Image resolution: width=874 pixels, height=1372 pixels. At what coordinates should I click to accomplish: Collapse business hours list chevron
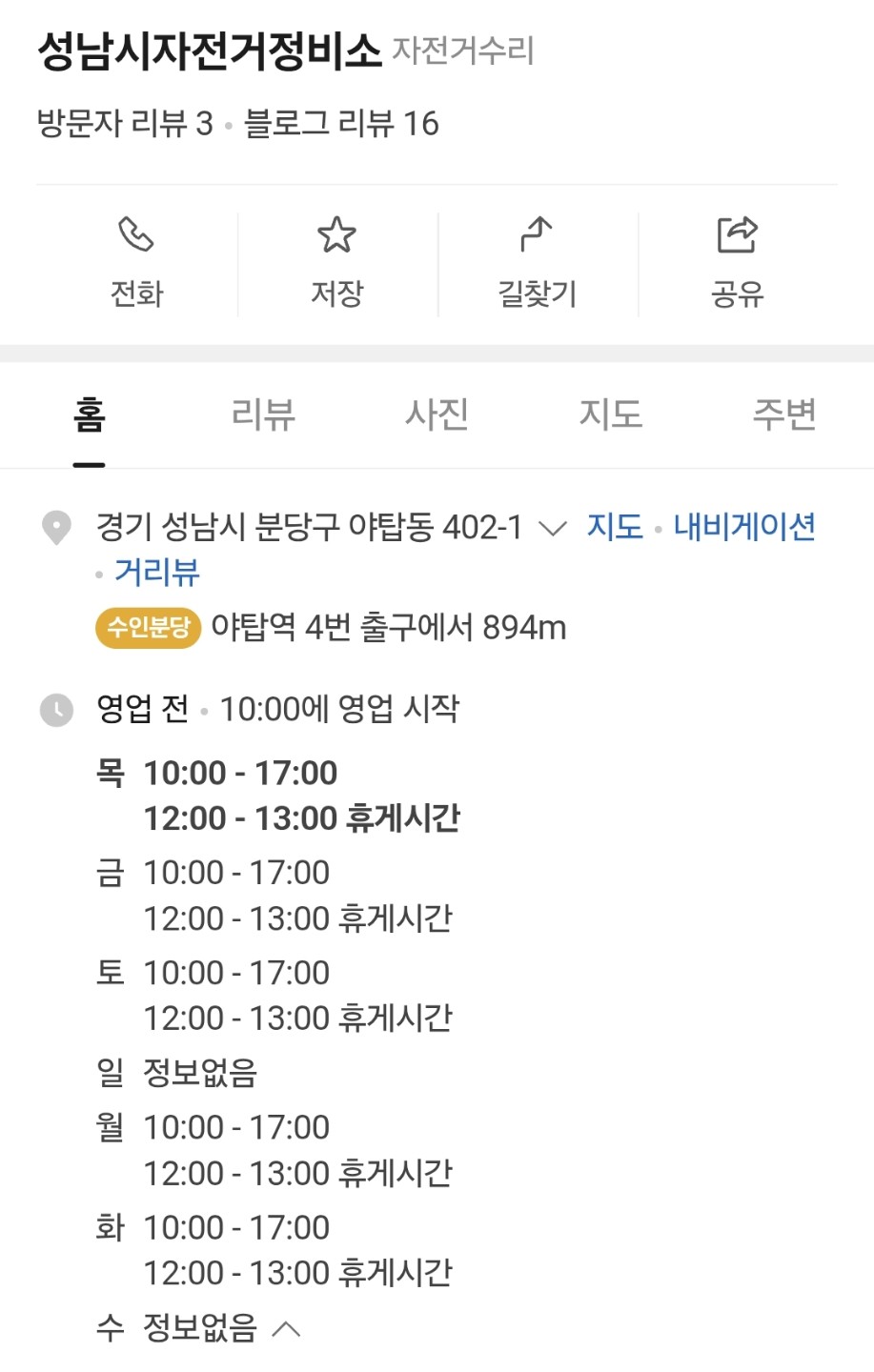point(287,1329)
